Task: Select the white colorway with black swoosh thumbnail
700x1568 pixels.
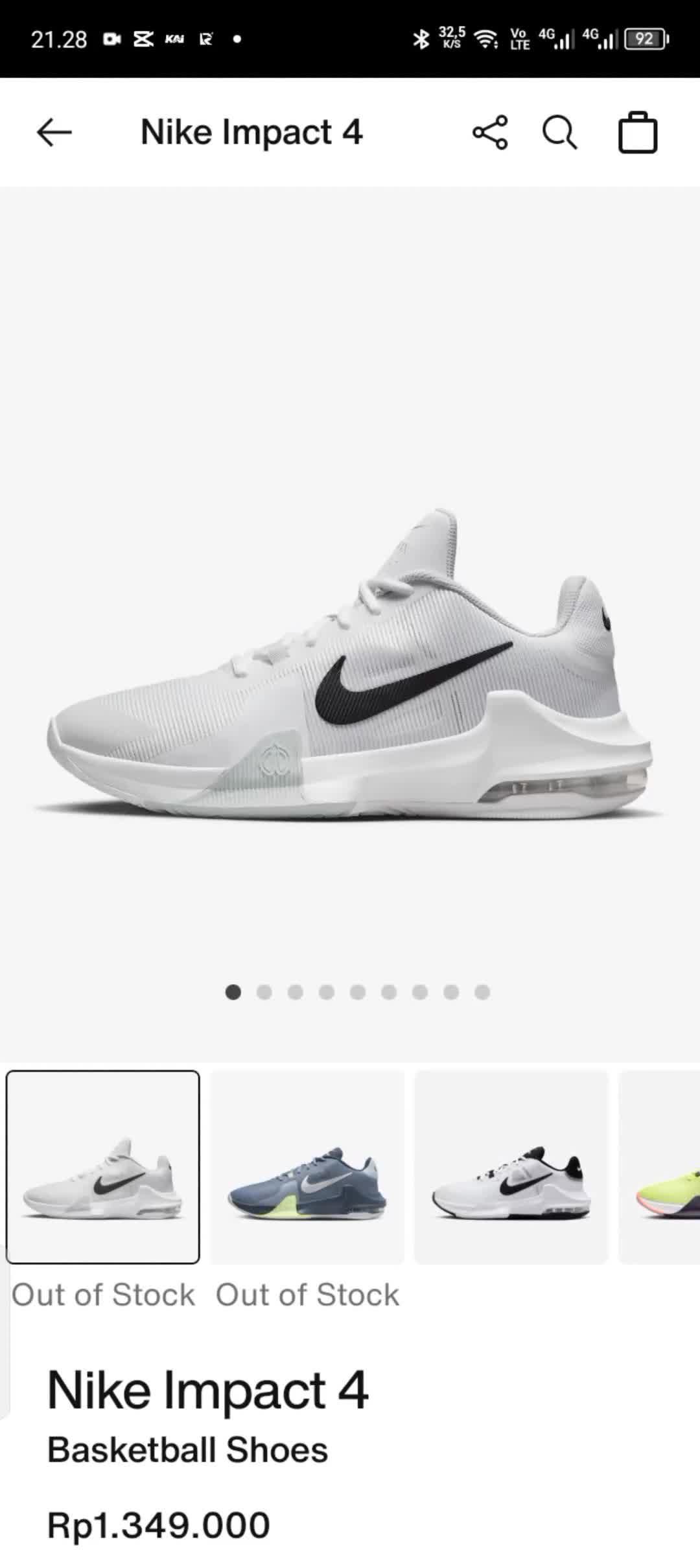Action: point(103,1167)
